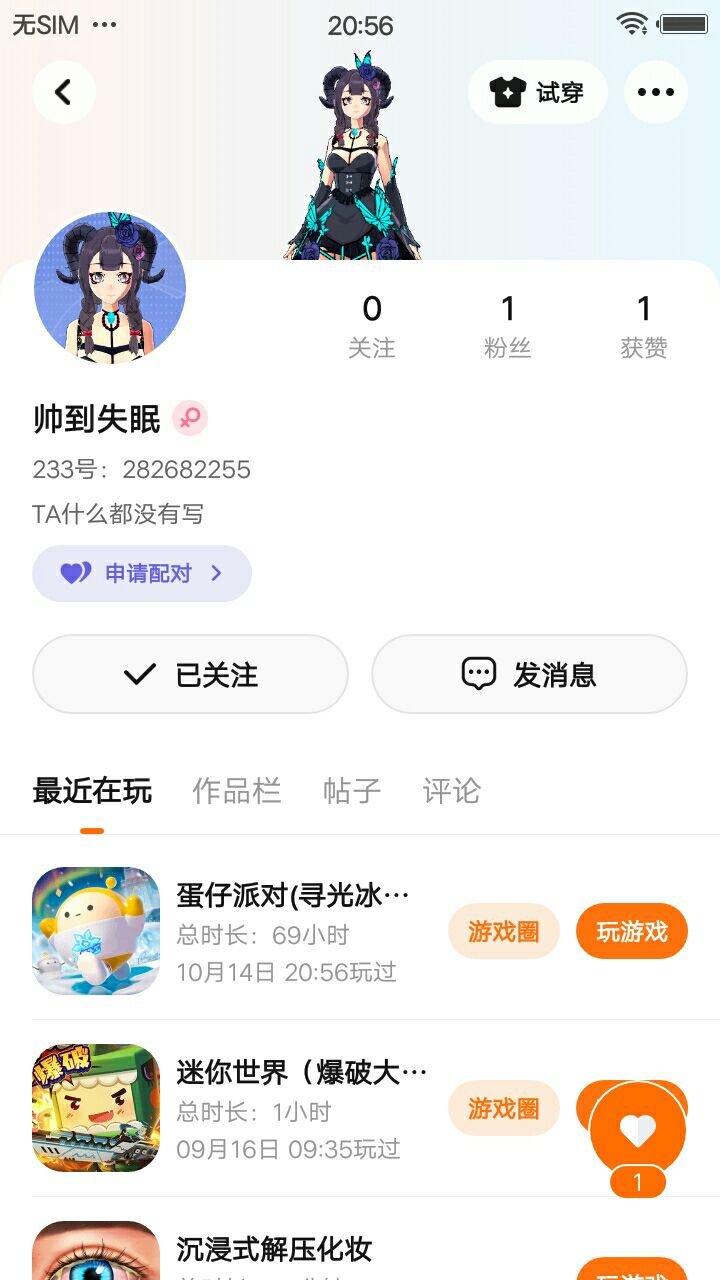Open the user's profile avatar
Viewport: 720px width, 1280px height.
tap(110, 287)
